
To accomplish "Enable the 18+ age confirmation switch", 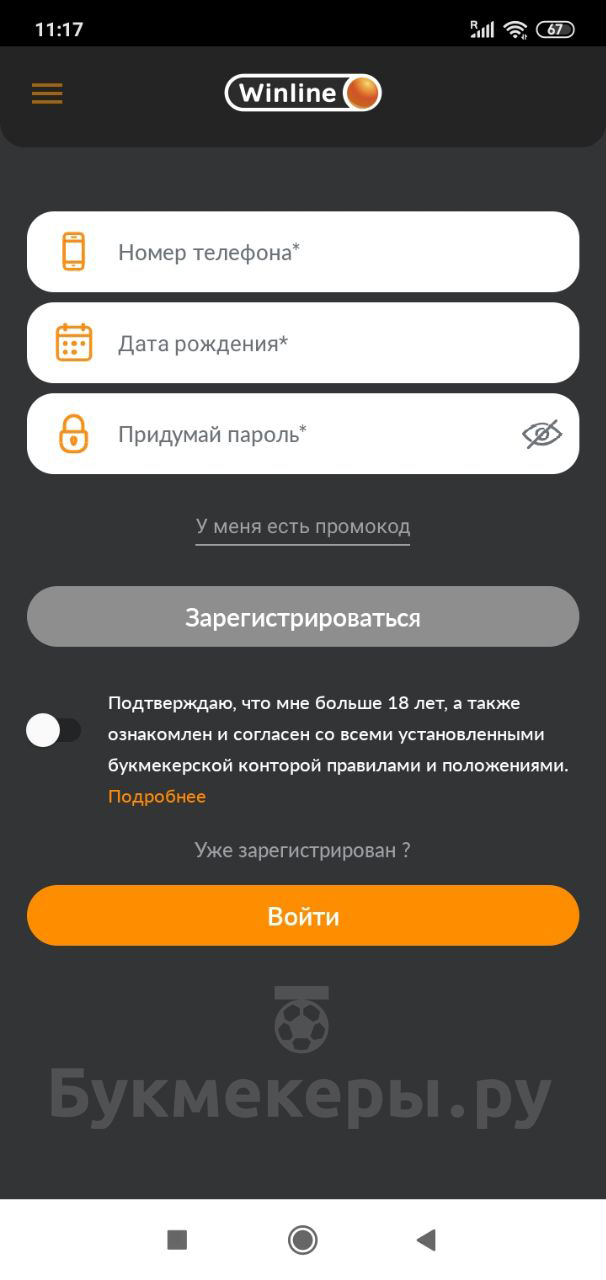I will point(54,731).
